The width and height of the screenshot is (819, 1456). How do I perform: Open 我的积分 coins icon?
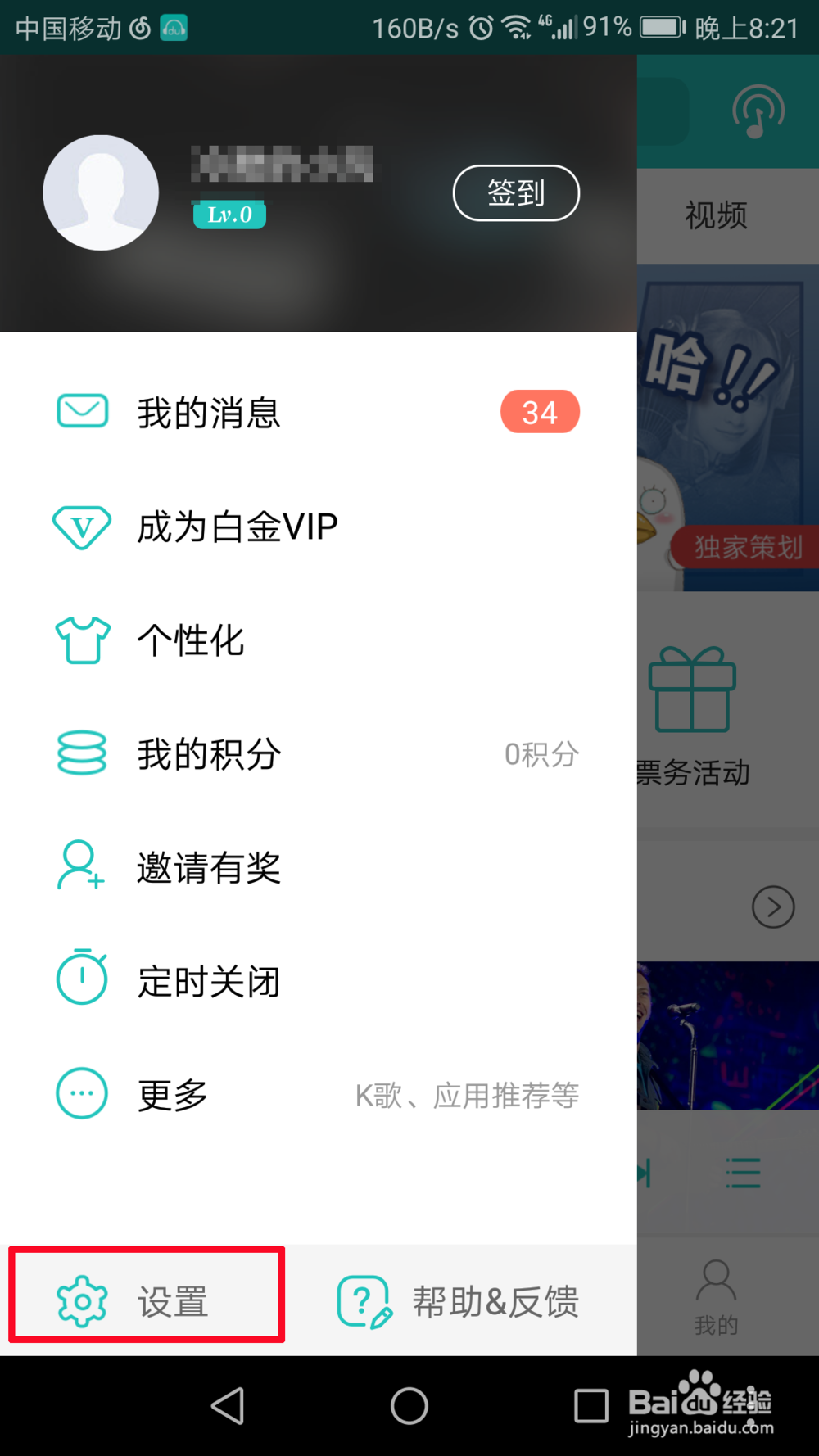[x=80, y=753]
